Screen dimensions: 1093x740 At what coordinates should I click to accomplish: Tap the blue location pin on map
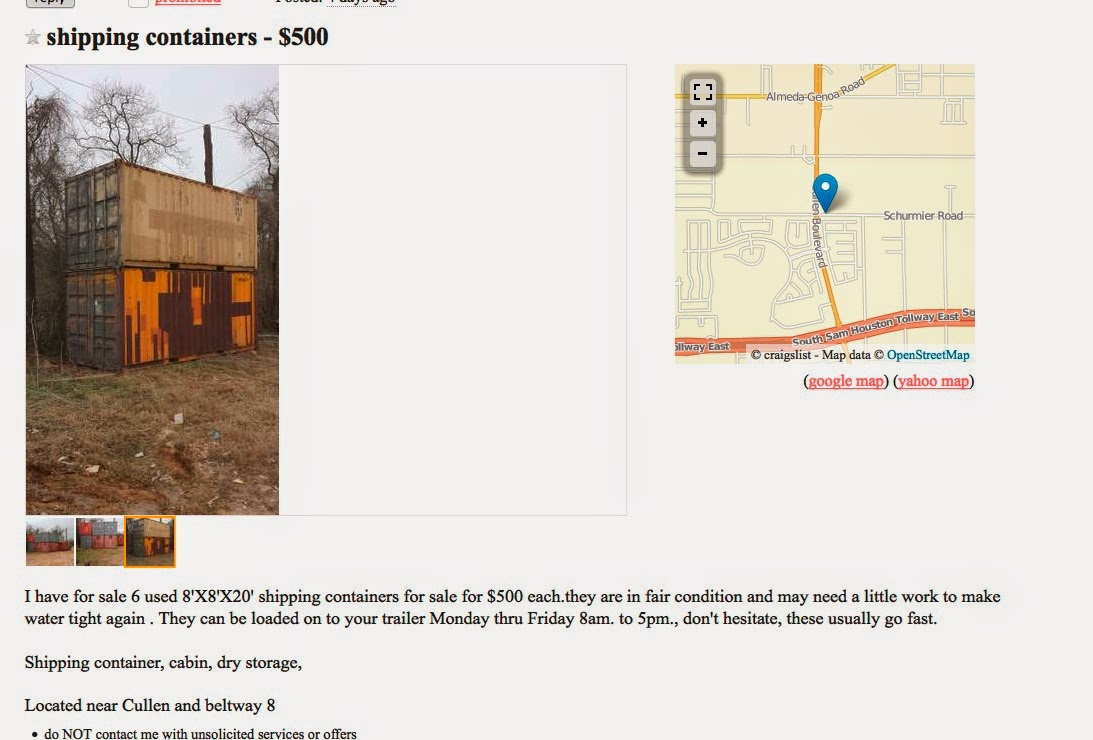[x=825, y=190]
